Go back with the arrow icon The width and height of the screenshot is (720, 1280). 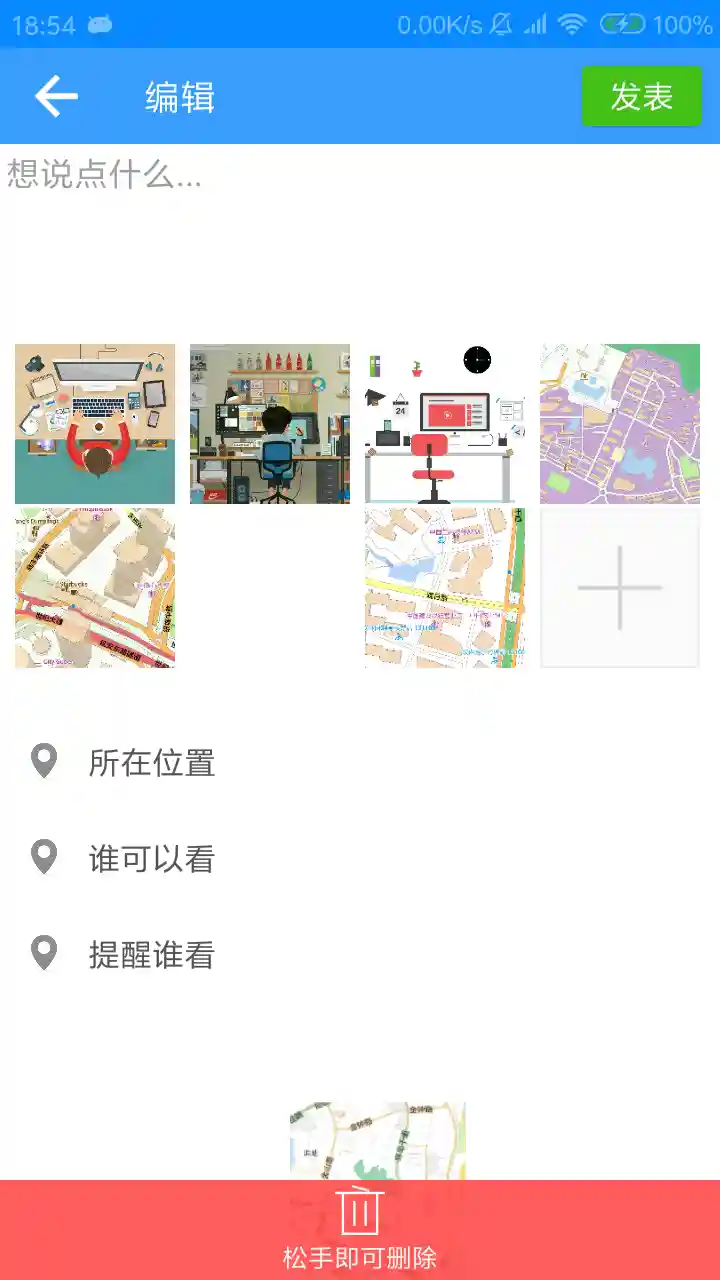[56, 96]
